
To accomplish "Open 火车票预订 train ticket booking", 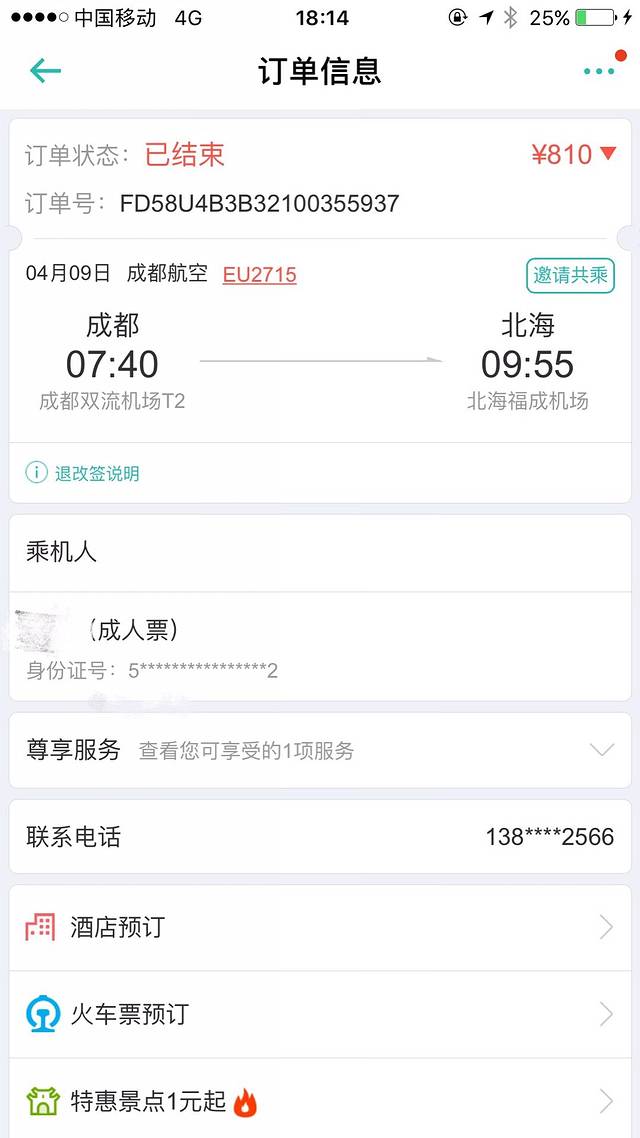I will tap(320, 1015).
